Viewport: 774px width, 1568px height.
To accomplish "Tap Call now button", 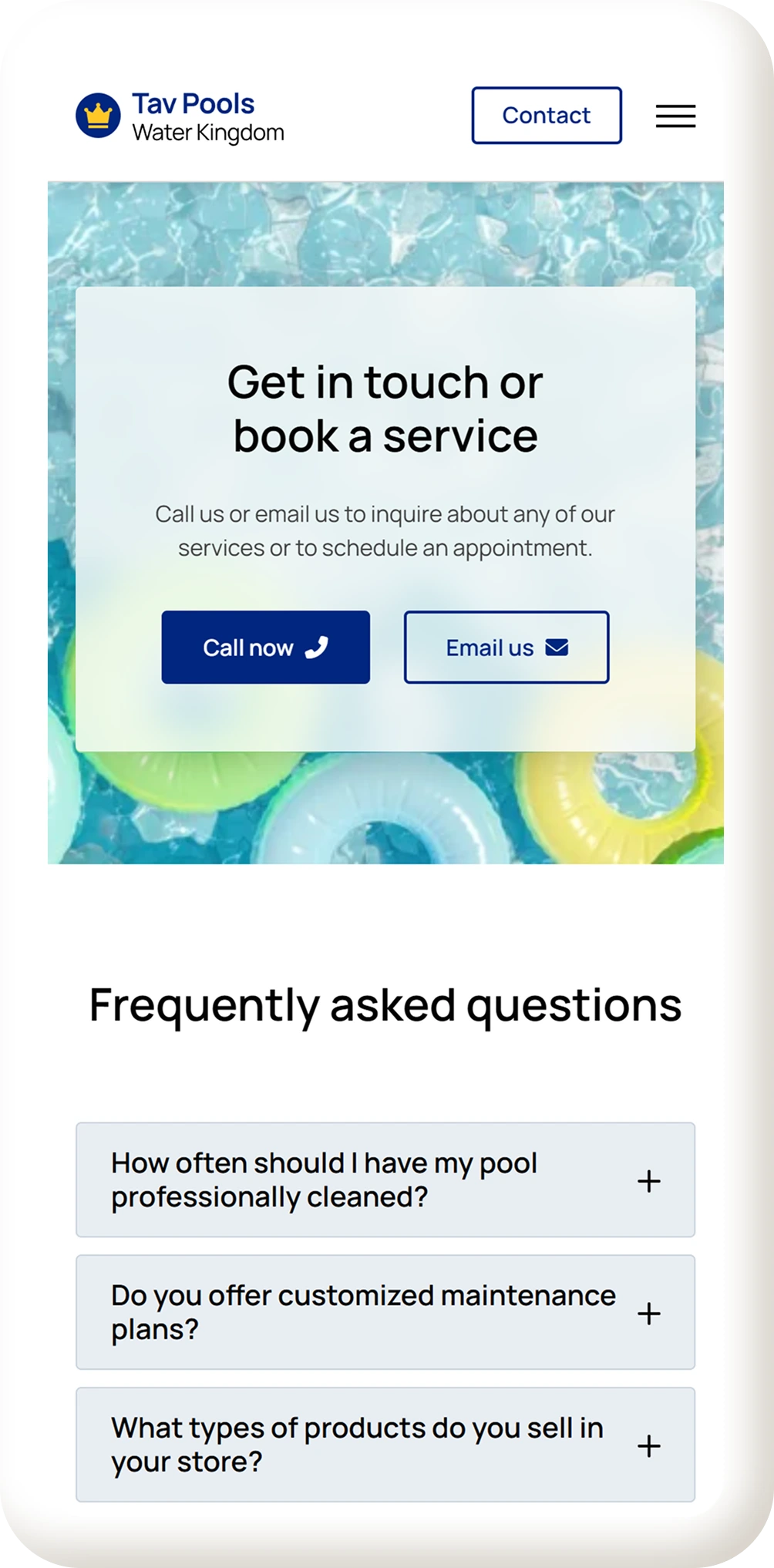I will (x=265, y=648).
